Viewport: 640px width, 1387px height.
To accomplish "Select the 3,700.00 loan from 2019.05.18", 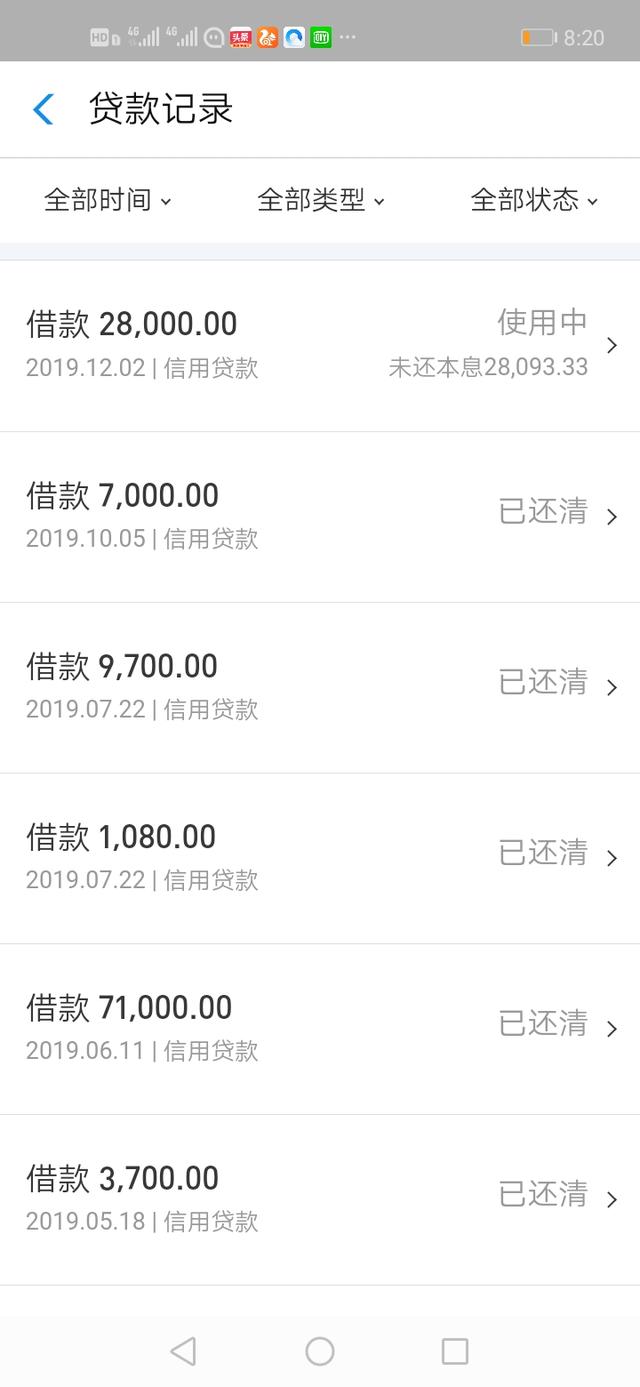I will (320, 1199).
